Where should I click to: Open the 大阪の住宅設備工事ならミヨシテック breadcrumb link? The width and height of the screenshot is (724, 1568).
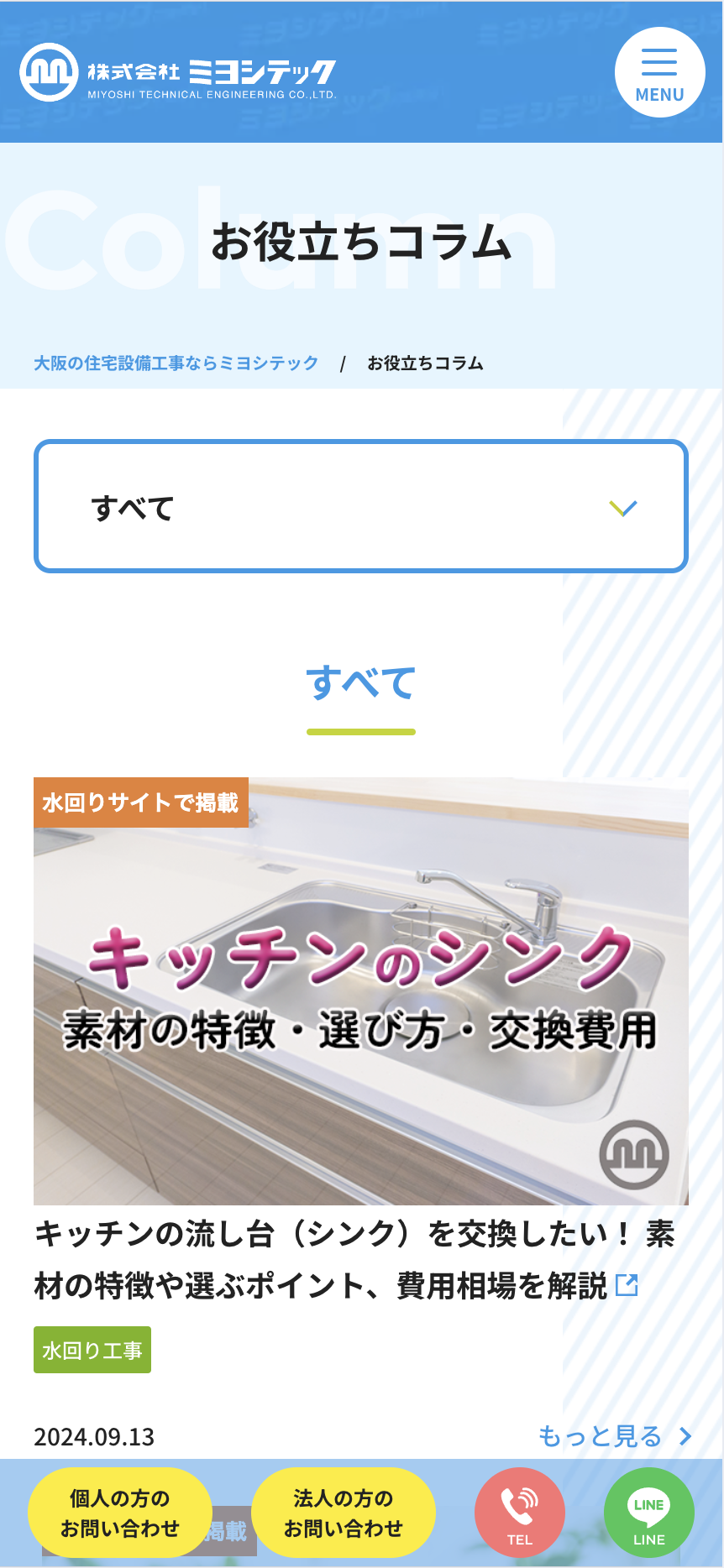point(176,363)
